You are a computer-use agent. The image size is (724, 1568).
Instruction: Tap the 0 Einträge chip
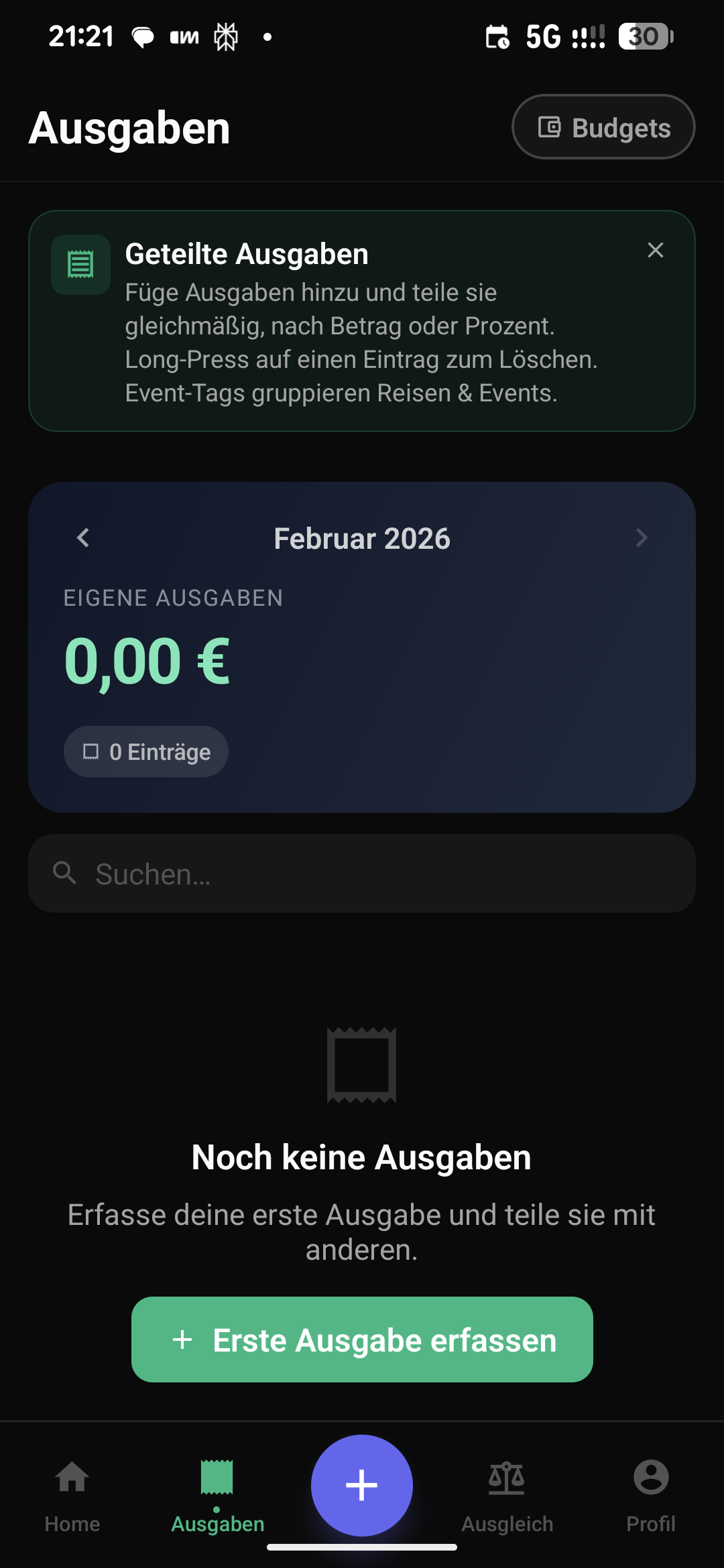click(x=145, y=752)
